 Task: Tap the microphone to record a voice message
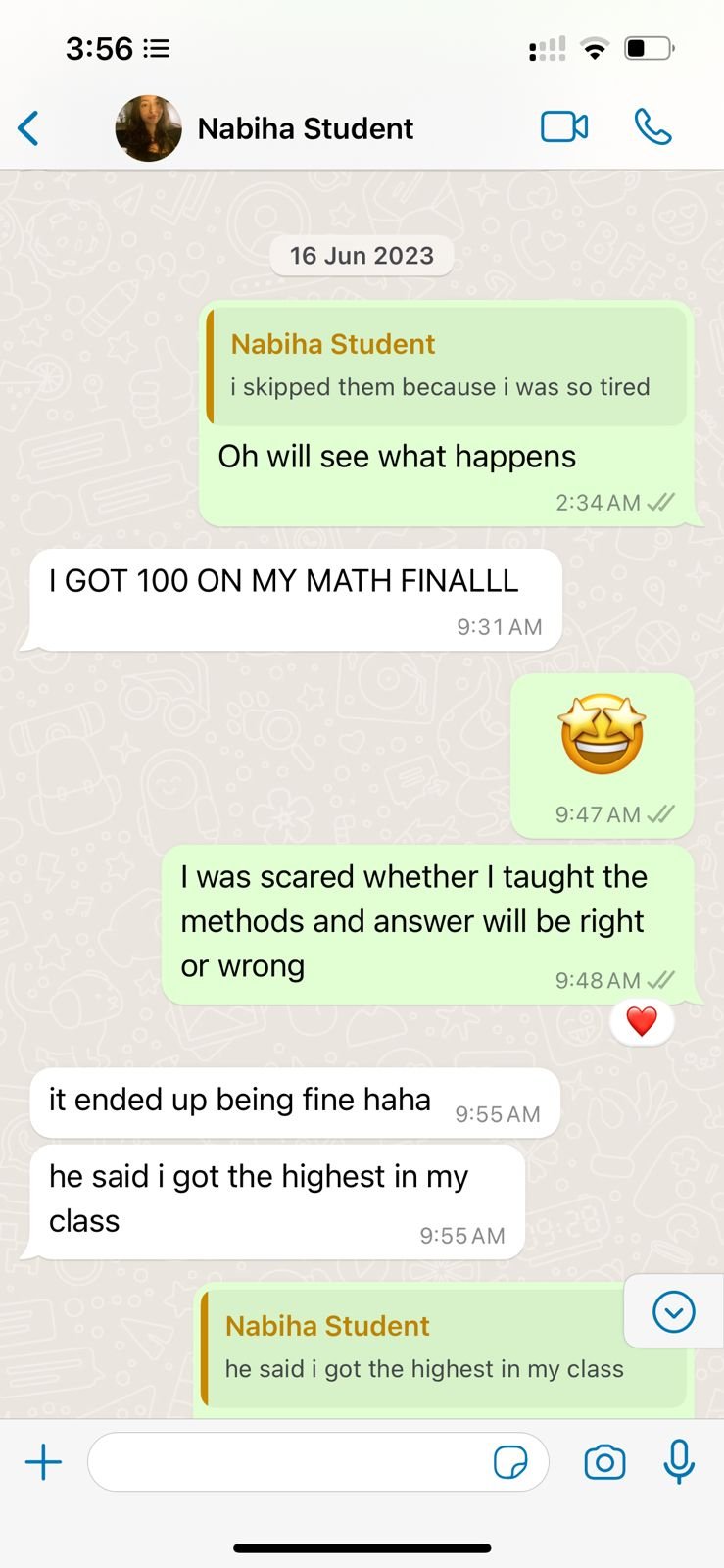(x=679, y=1462)
